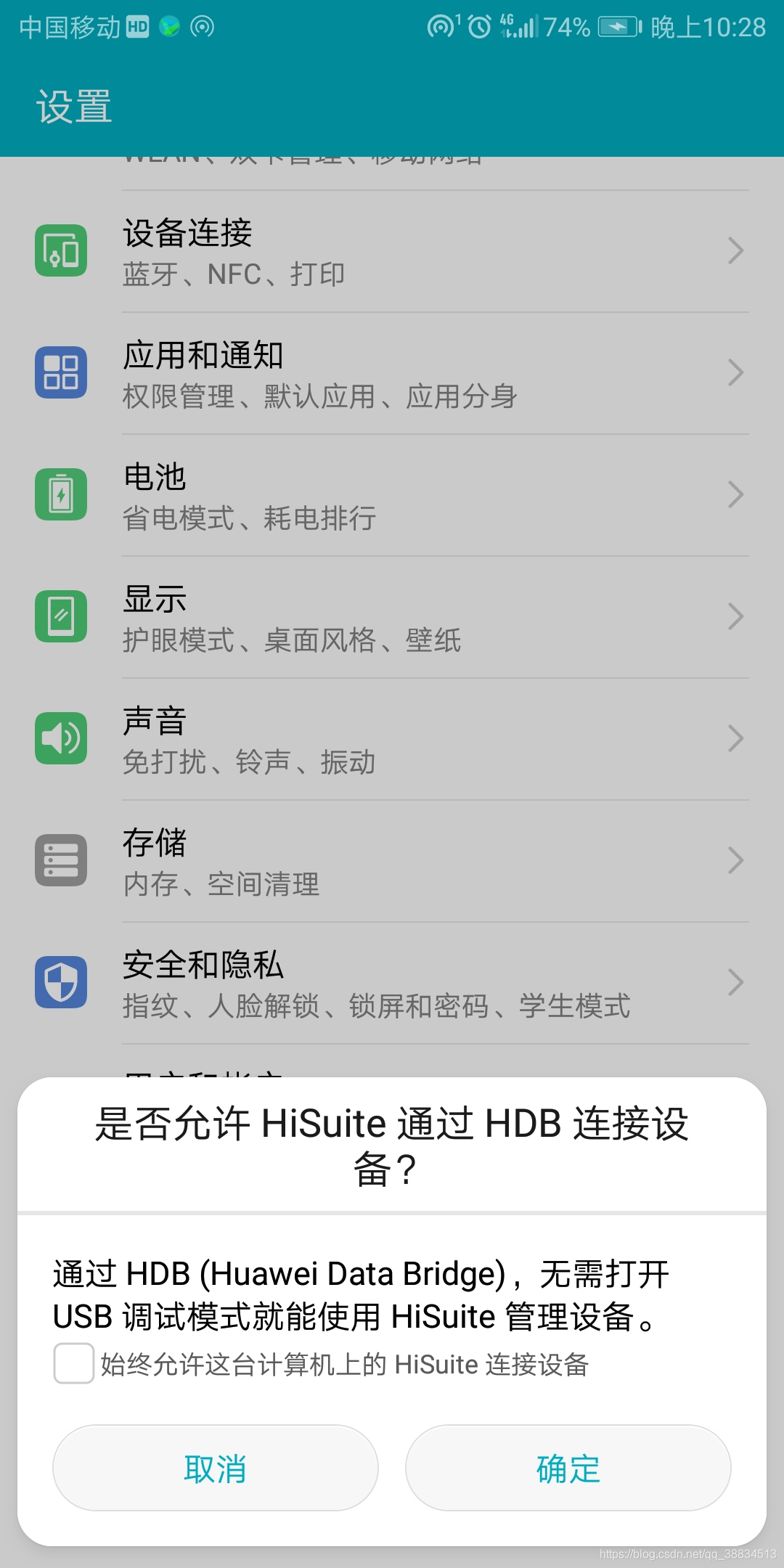The height and width of the screenshot is (1568, 784).
Task: Tap the 声音 speaker icon
Action: click(62, 738)
